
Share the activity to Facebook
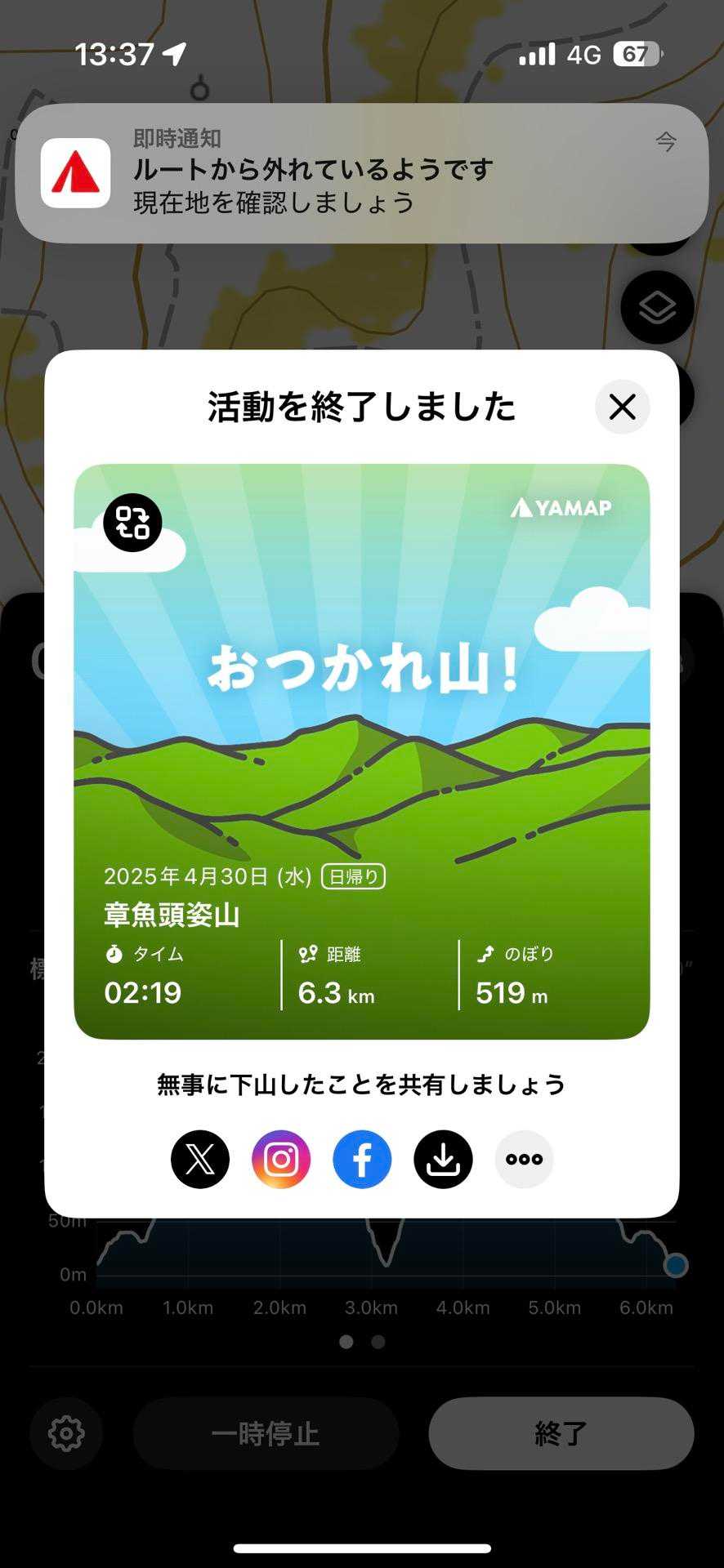click(362, 1159)
